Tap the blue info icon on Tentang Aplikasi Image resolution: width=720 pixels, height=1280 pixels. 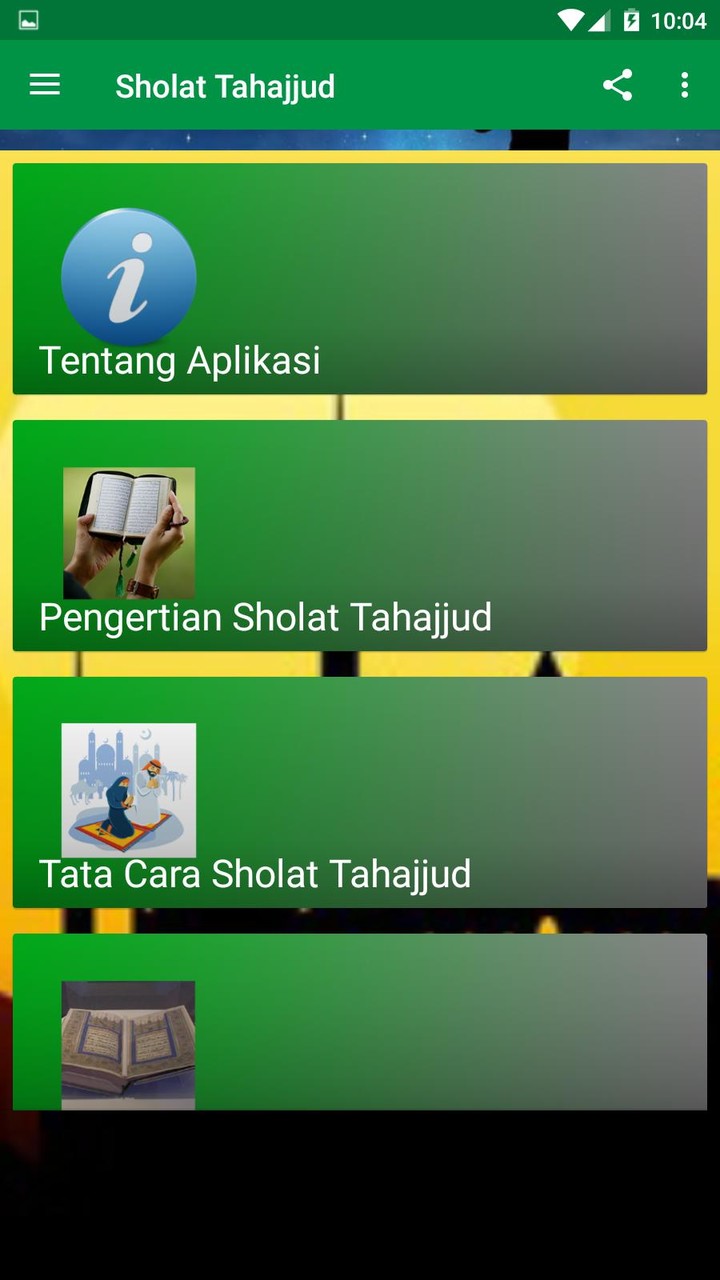(x=128, y=277)
